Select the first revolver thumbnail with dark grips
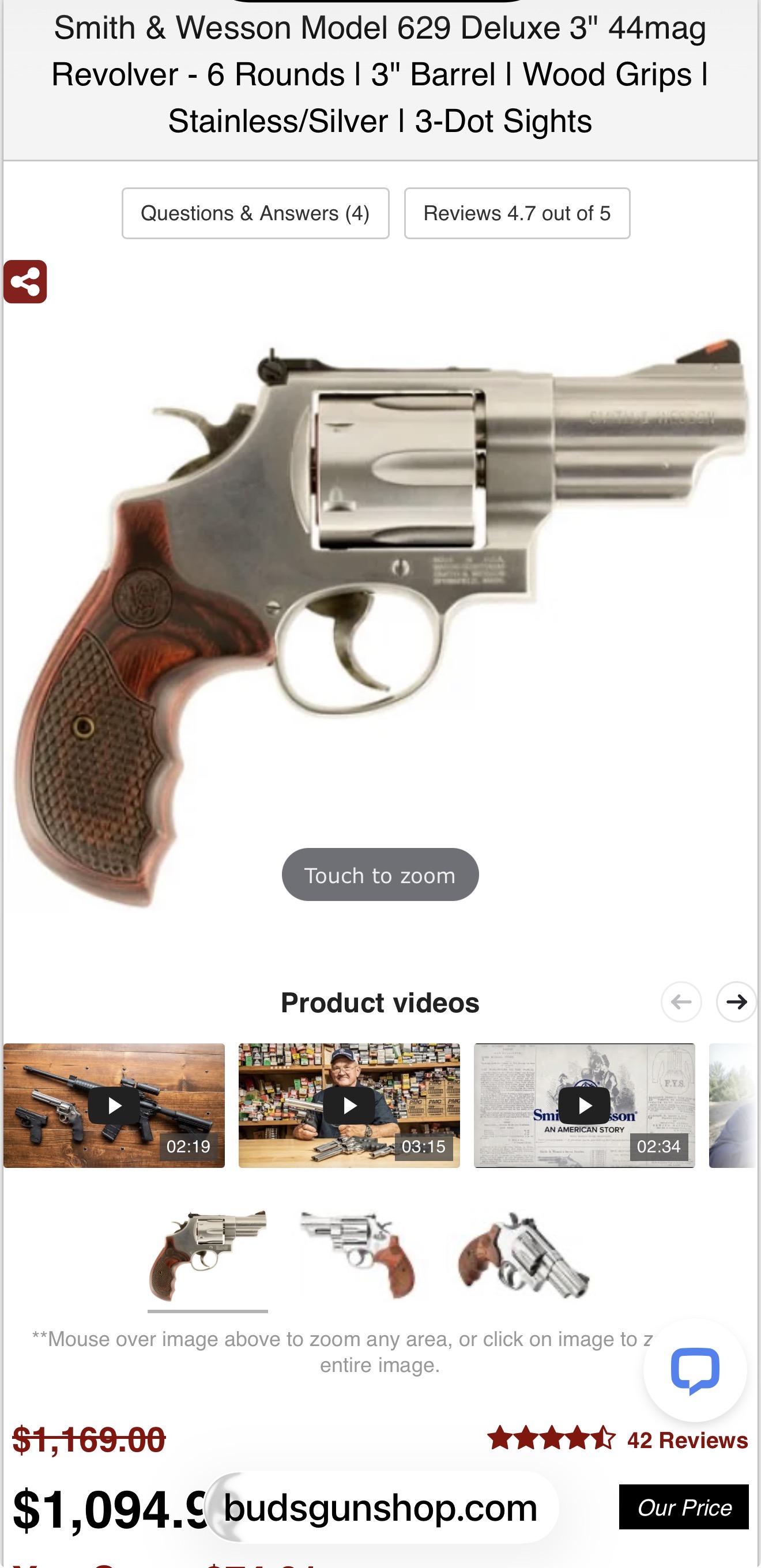Image resolution: width=761 pixels, height=1568 pixels. click(208, 1256)
